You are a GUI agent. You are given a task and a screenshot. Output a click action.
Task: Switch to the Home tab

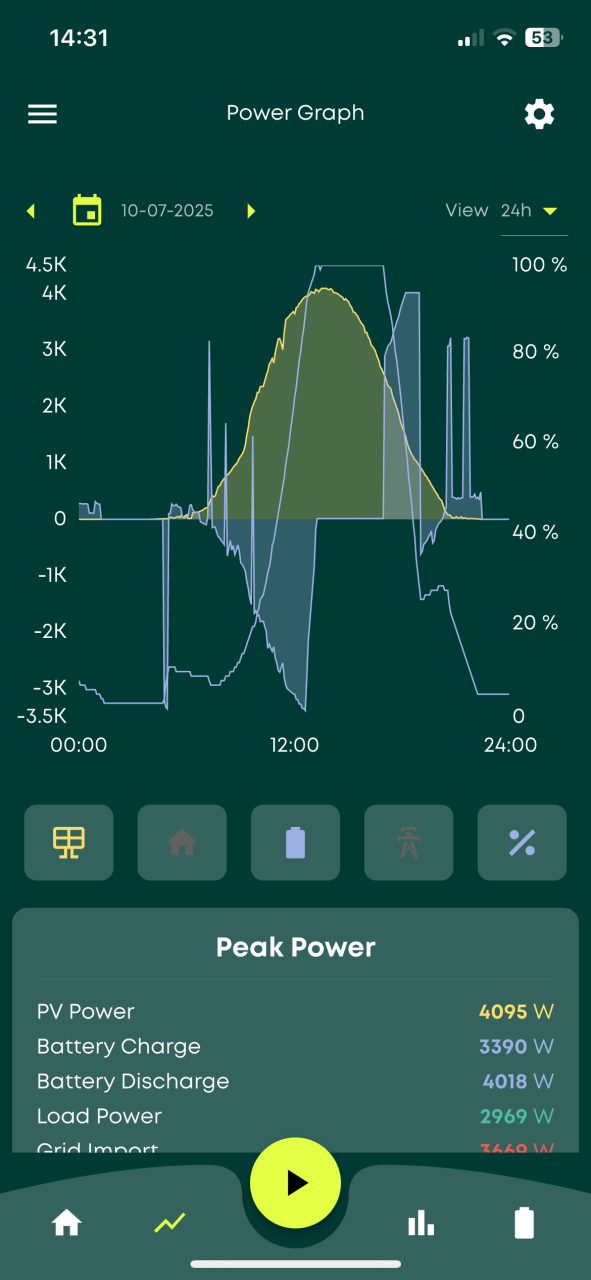coord(67,1222)
